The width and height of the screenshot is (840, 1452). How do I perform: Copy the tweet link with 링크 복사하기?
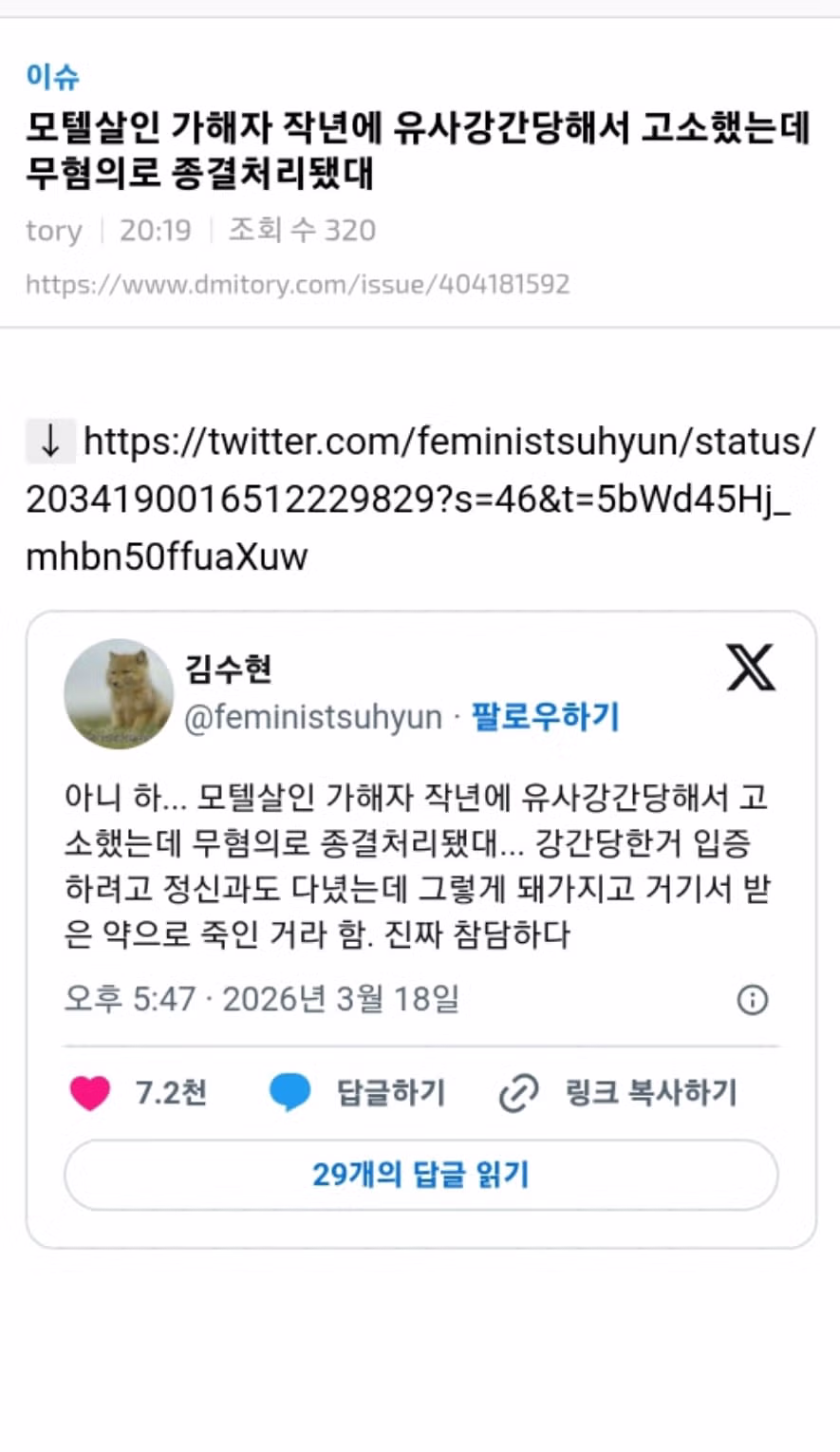coord(619,1093)
